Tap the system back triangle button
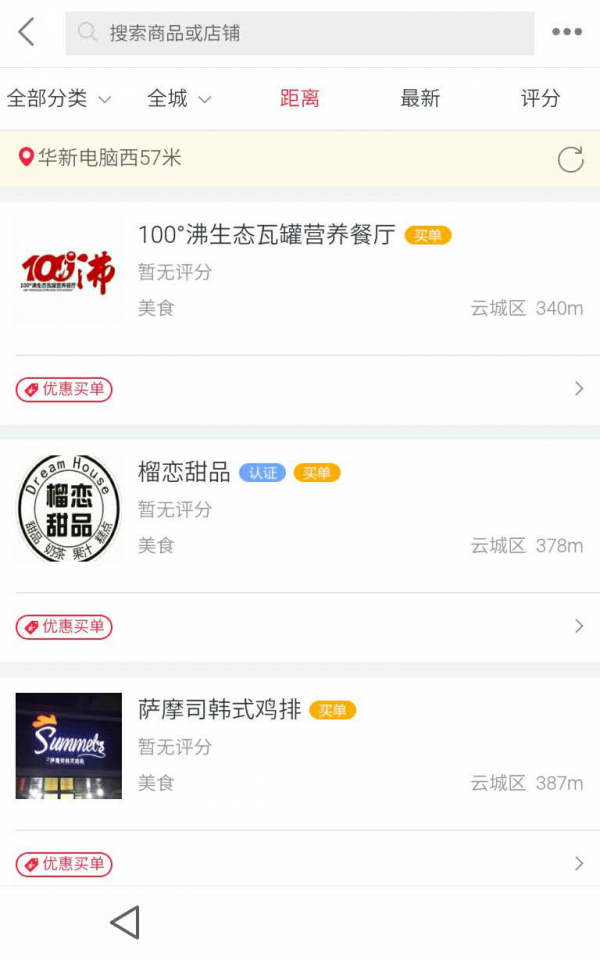600x960 pixels. pos(125,922)
